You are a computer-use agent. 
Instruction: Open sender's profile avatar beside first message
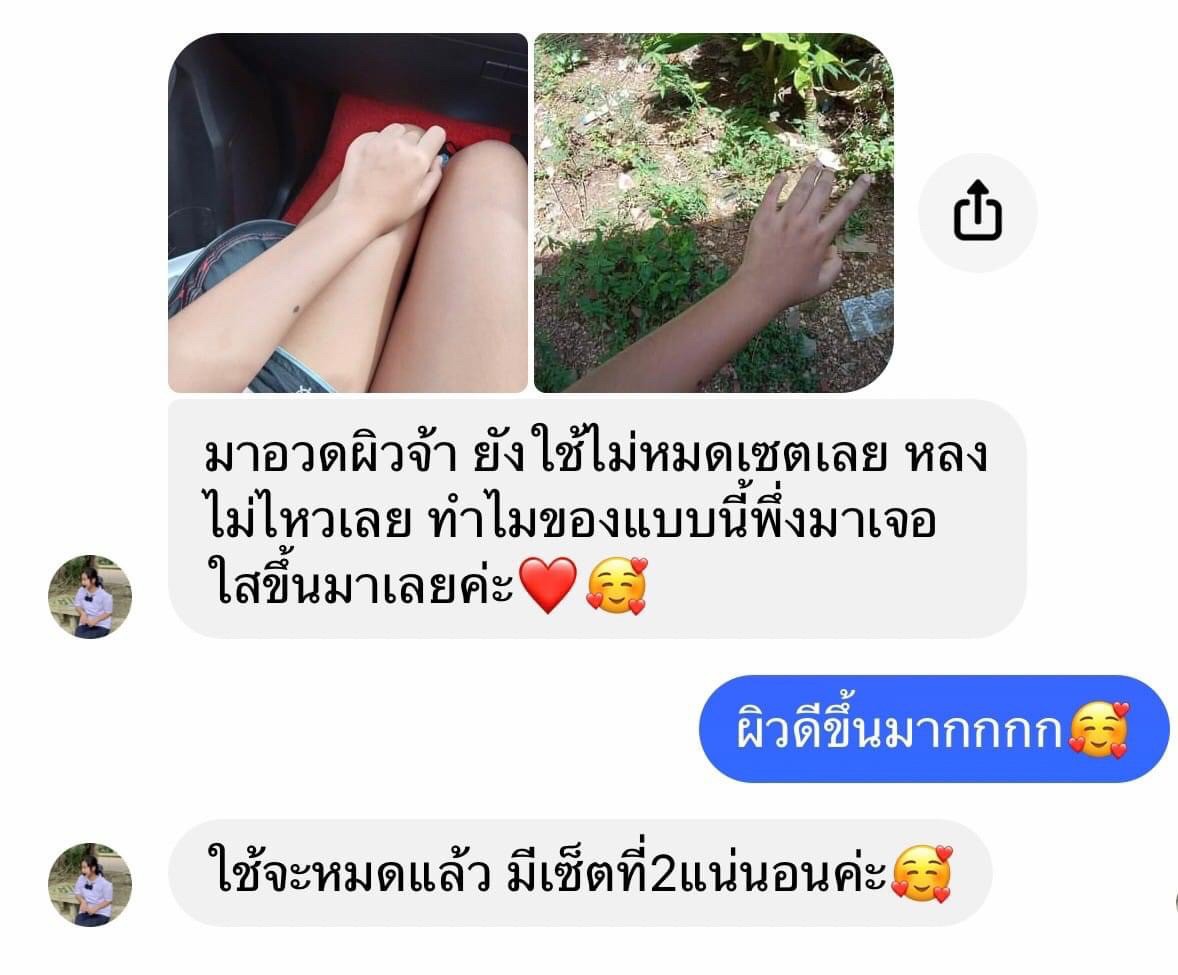90,597
